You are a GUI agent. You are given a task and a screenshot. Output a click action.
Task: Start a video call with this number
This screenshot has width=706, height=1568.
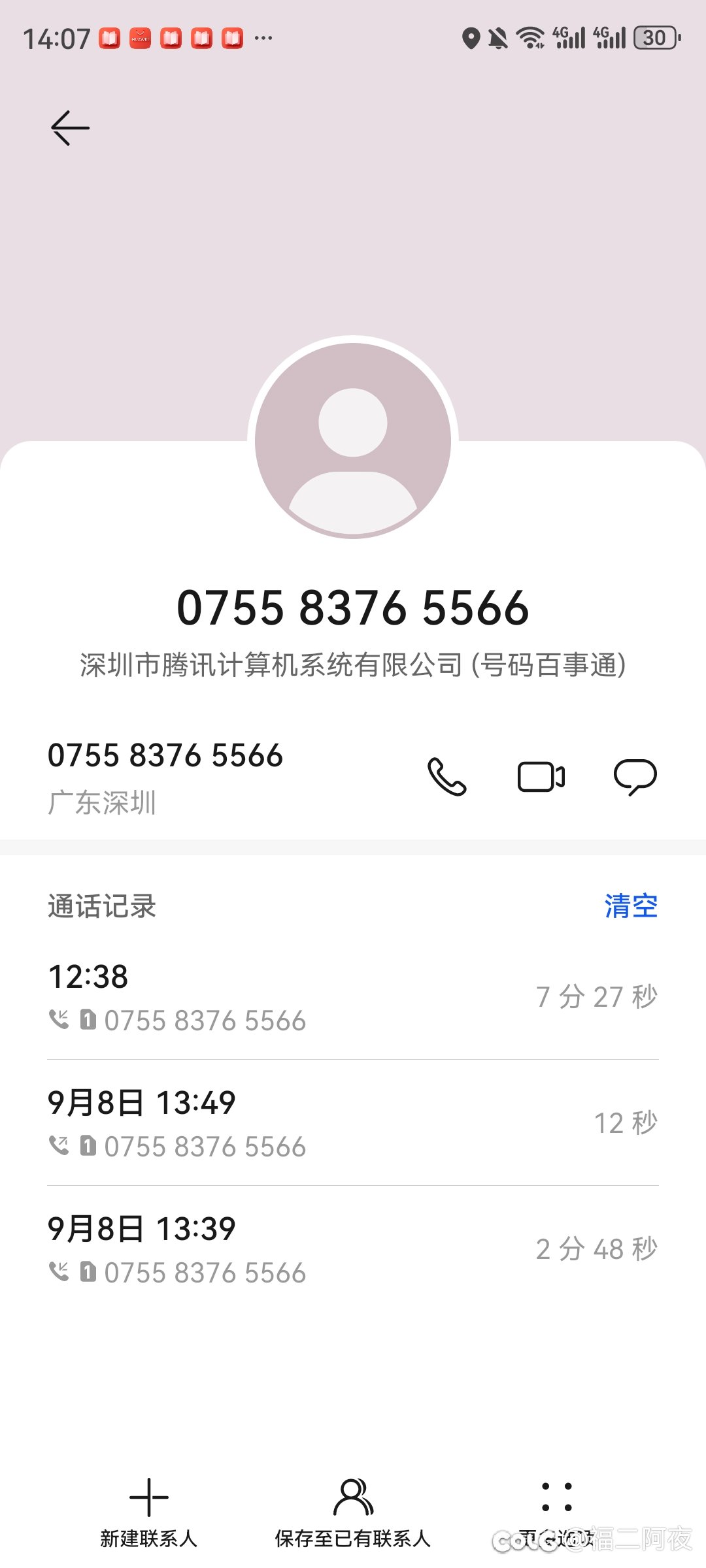[541, 777]
